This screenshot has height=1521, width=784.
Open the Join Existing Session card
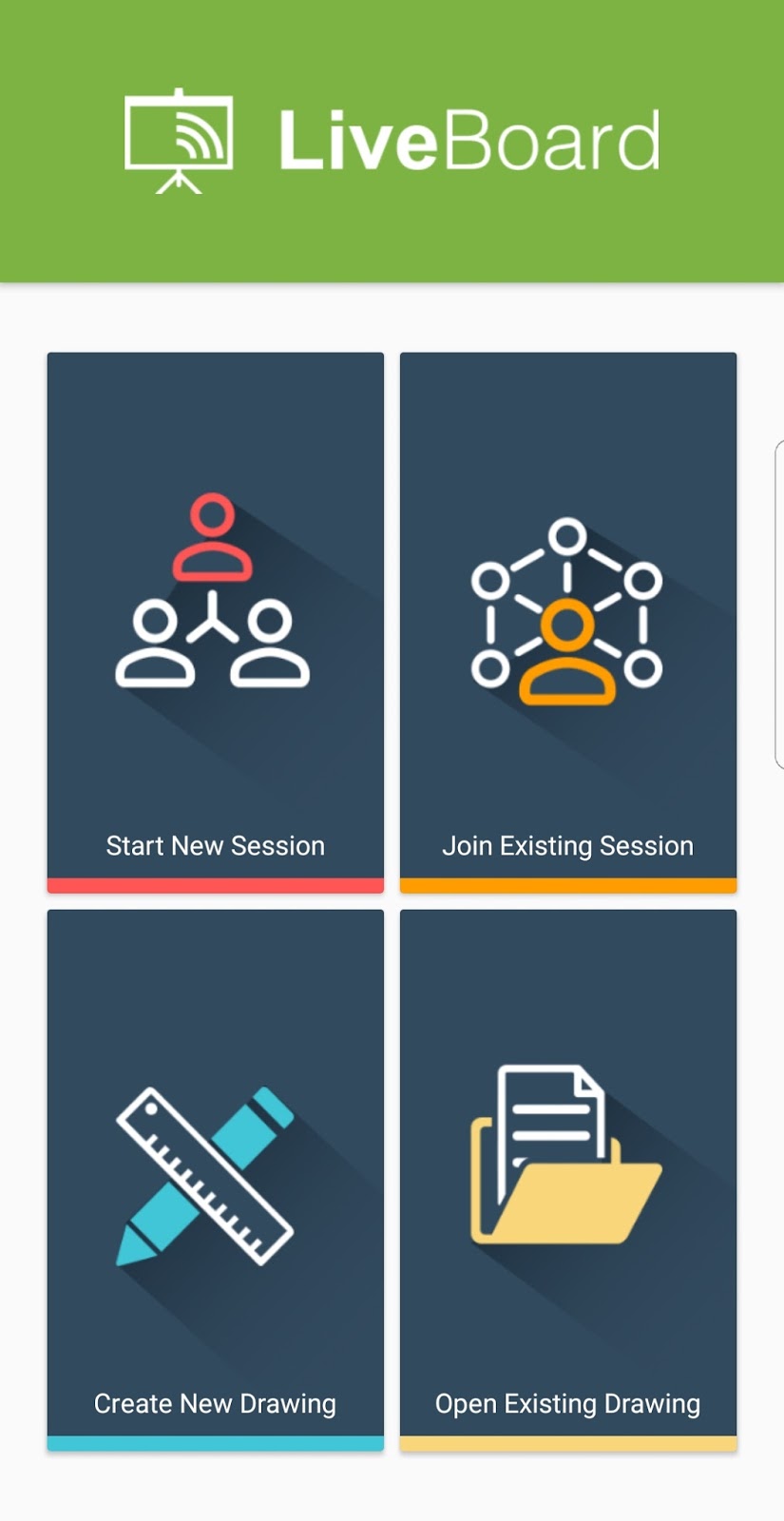[567, 623]
